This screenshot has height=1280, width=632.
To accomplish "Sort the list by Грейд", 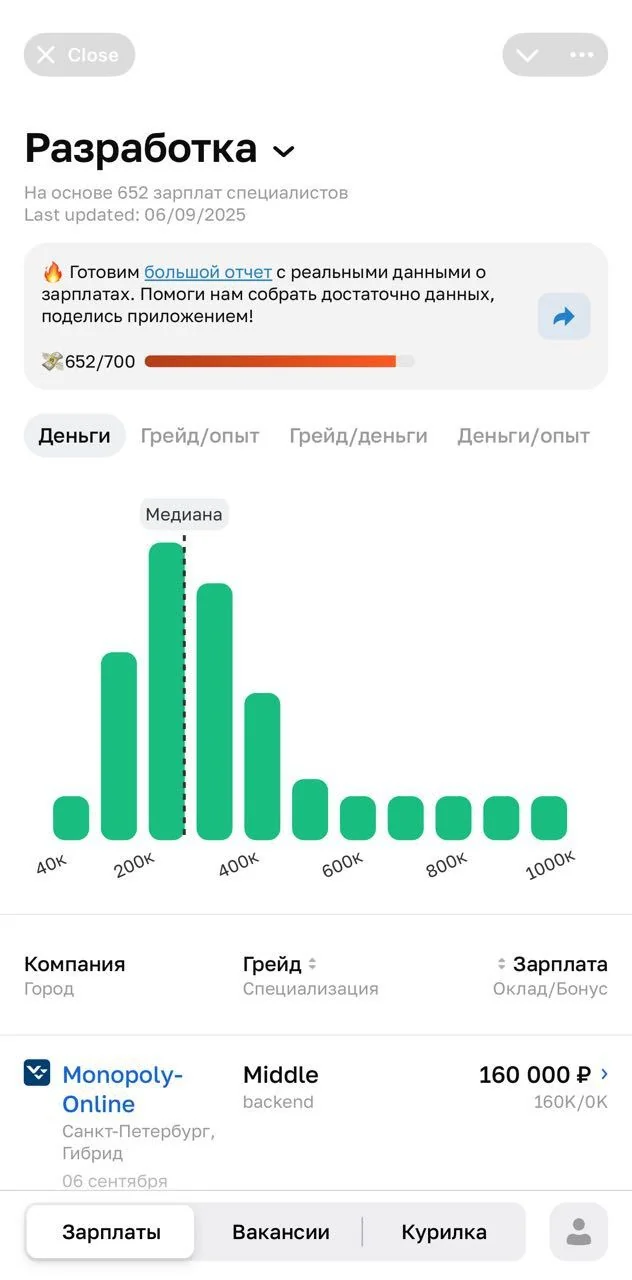I will pos(280,965).
